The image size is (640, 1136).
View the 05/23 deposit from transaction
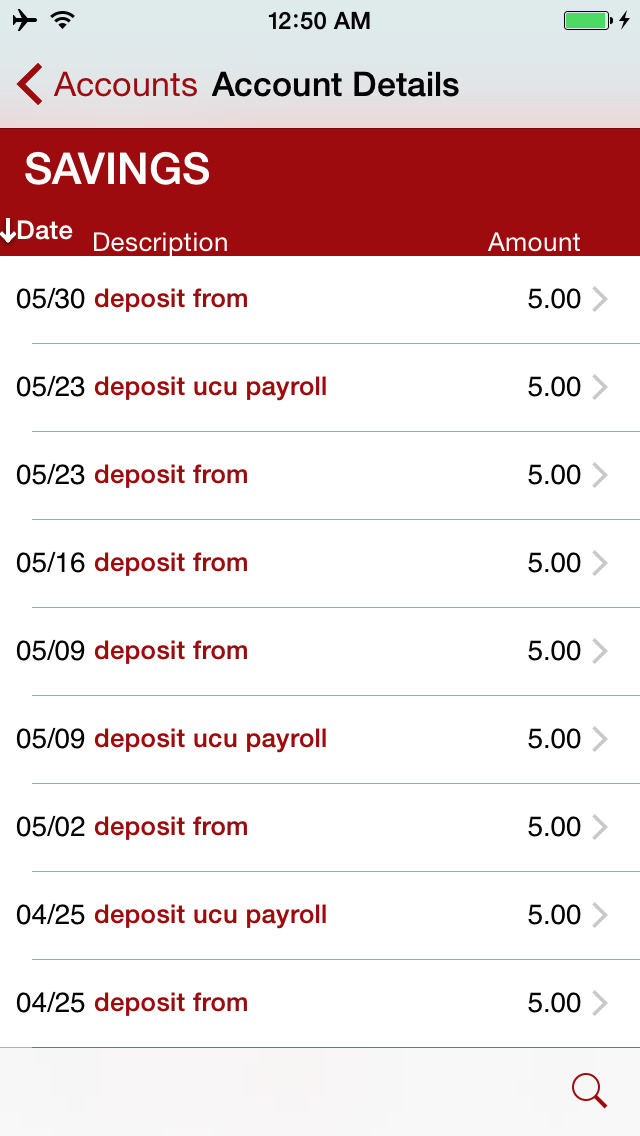click(x=320, y=475)
